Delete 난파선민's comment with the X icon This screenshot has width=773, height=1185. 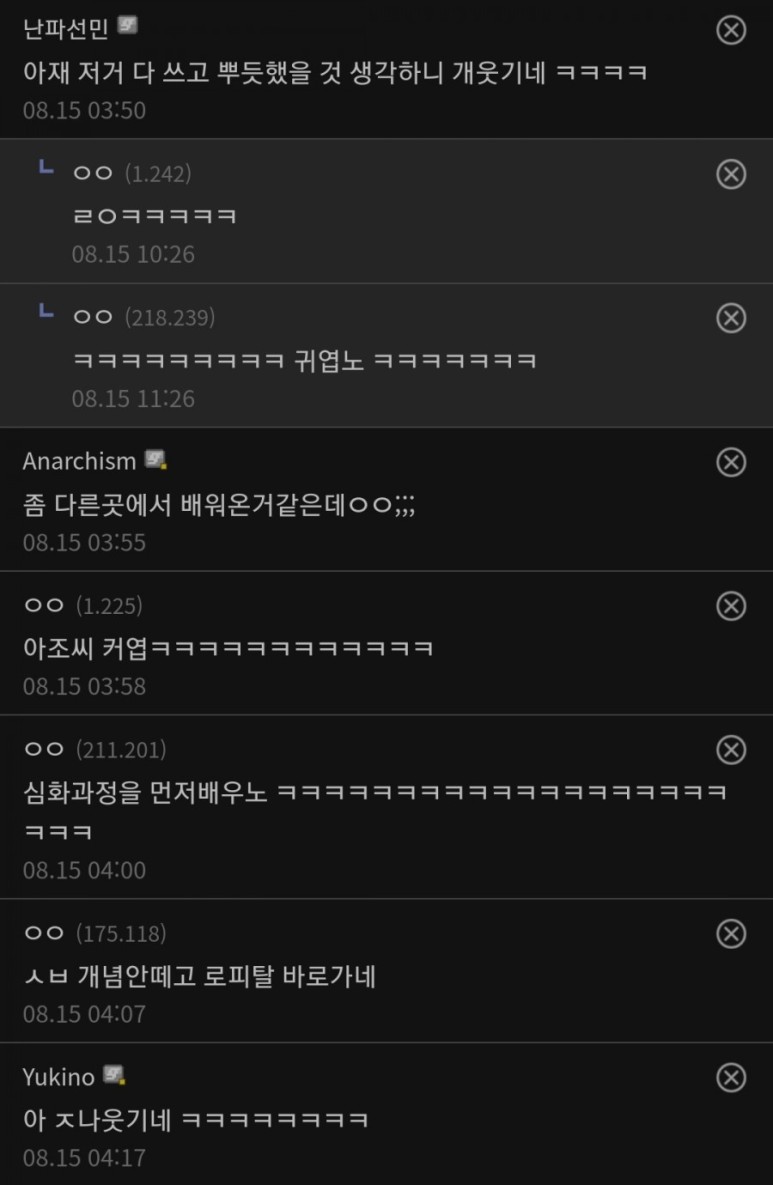(x=732, y=30)
